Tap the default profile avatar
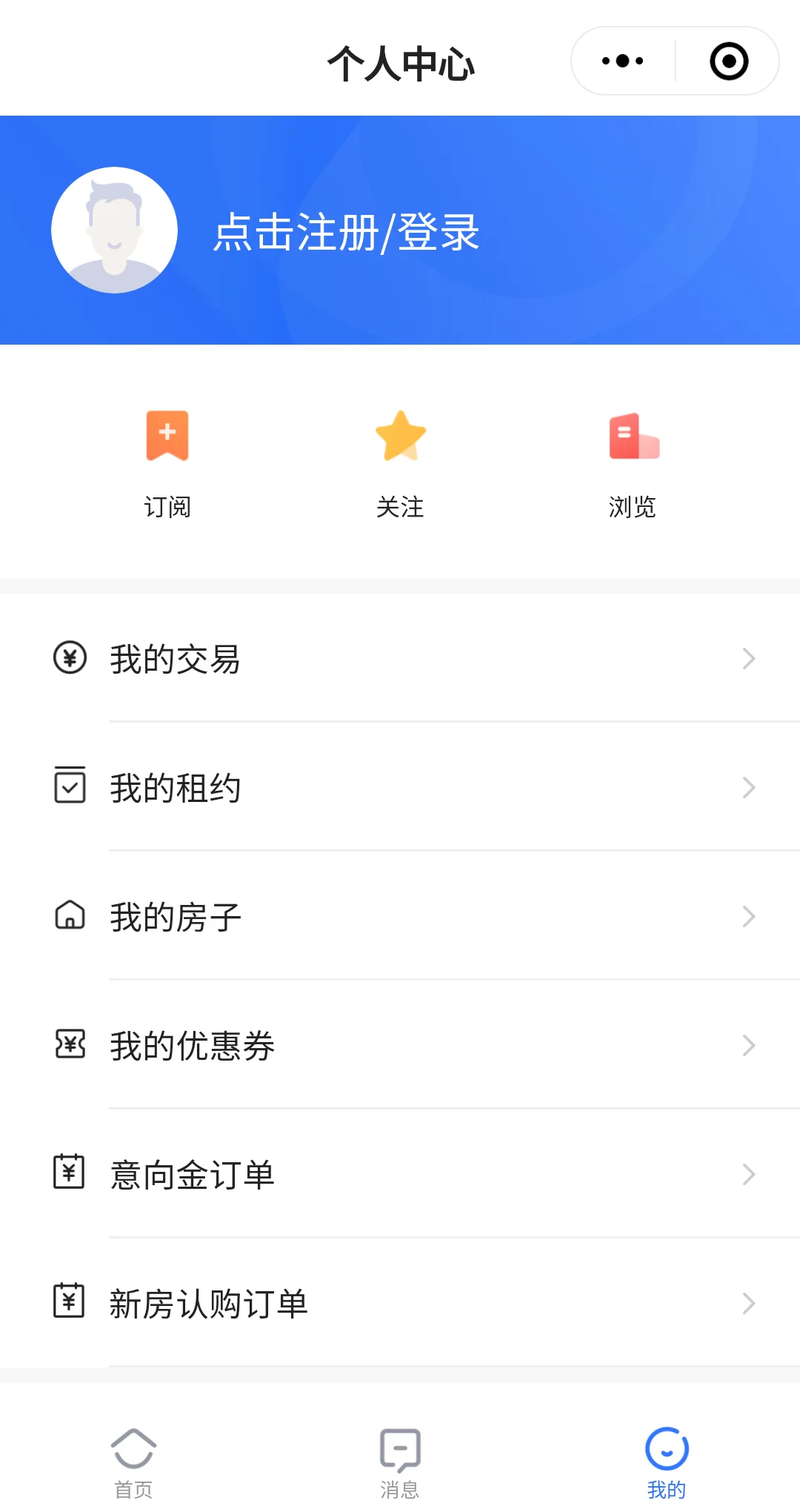 114,230
